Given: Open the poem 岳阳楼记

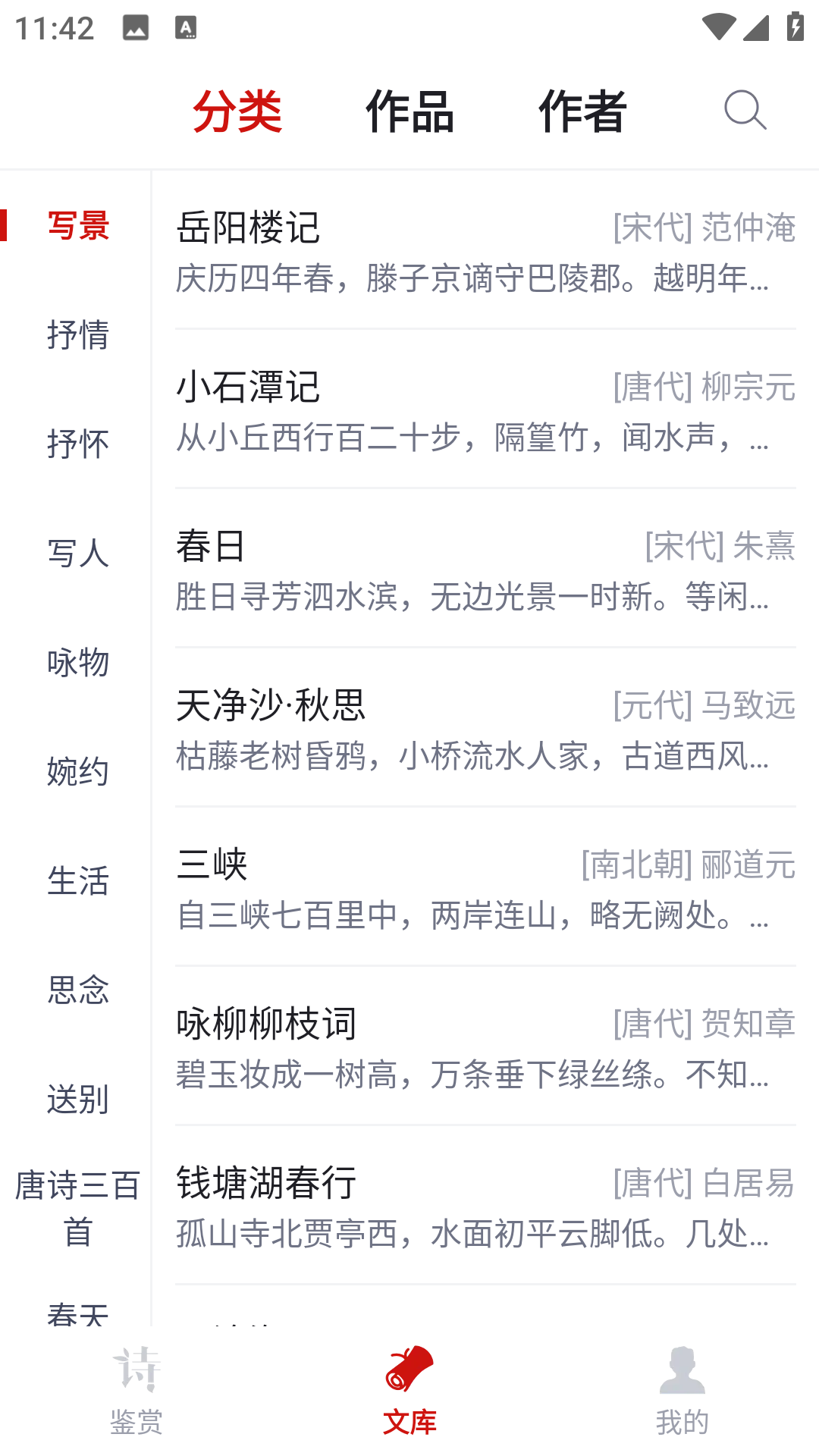Looking at the screenshot, I should click(485, 250).
